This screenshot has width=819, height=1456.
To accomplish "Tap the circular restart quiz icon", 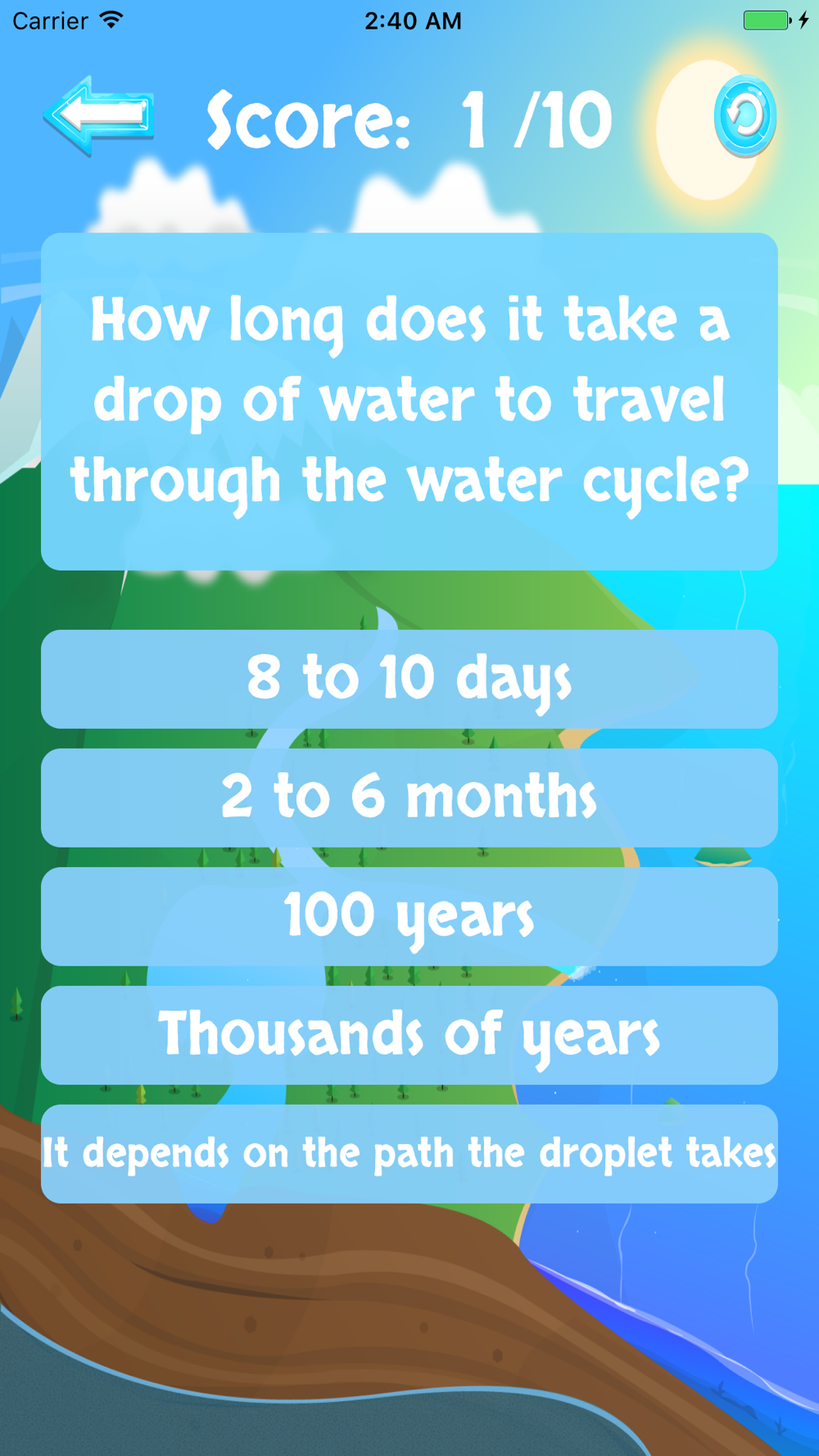I will pyautogui.click(x=744, y=116).
